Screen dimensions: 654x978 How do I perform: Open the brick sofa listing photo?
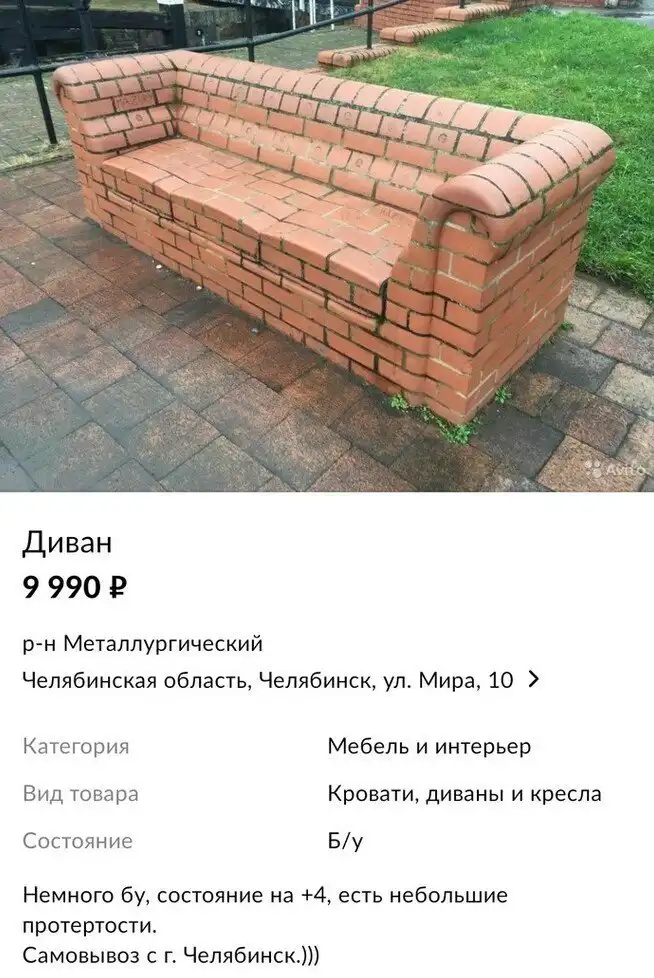click(327, 245)
